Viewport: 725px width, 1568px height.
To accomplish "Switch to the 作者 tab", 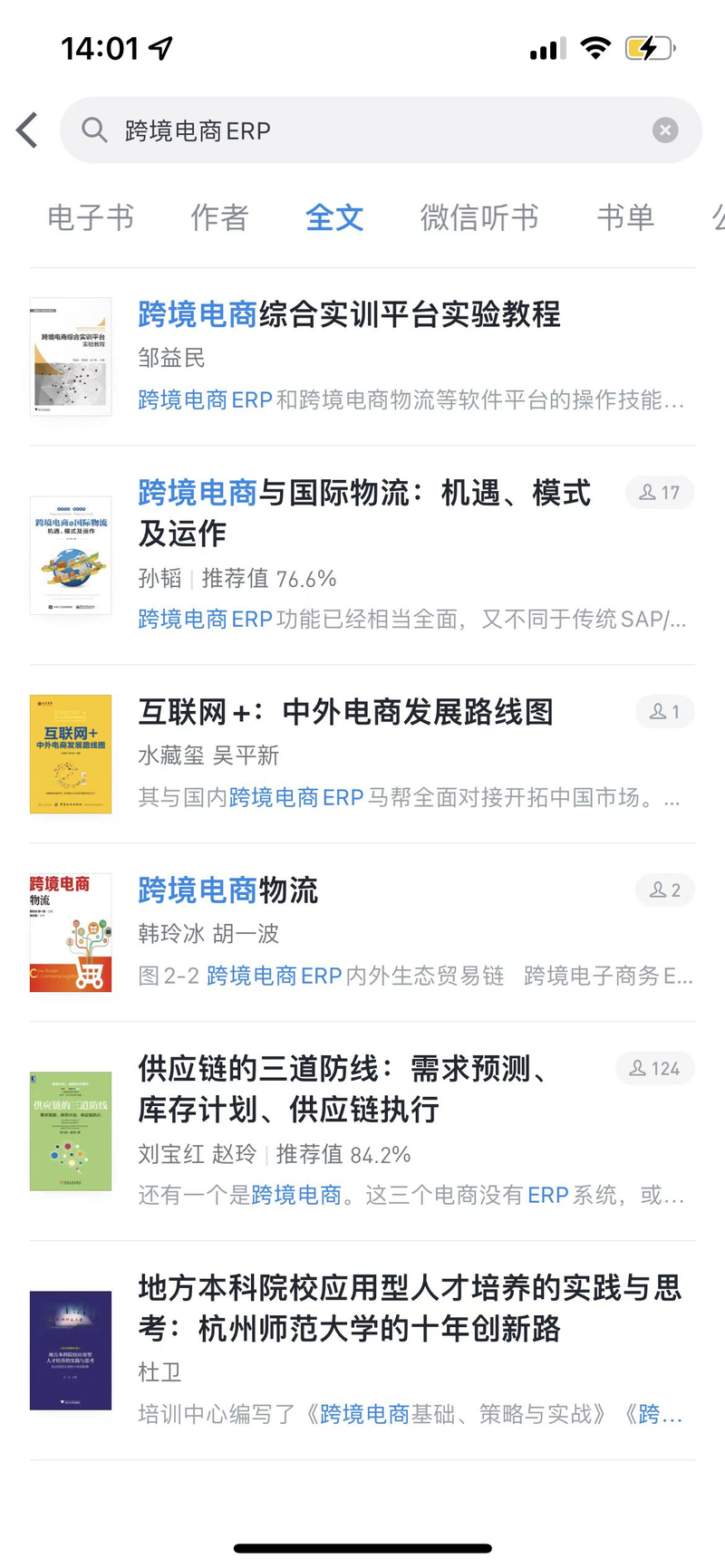I will (x=218, y=217).
